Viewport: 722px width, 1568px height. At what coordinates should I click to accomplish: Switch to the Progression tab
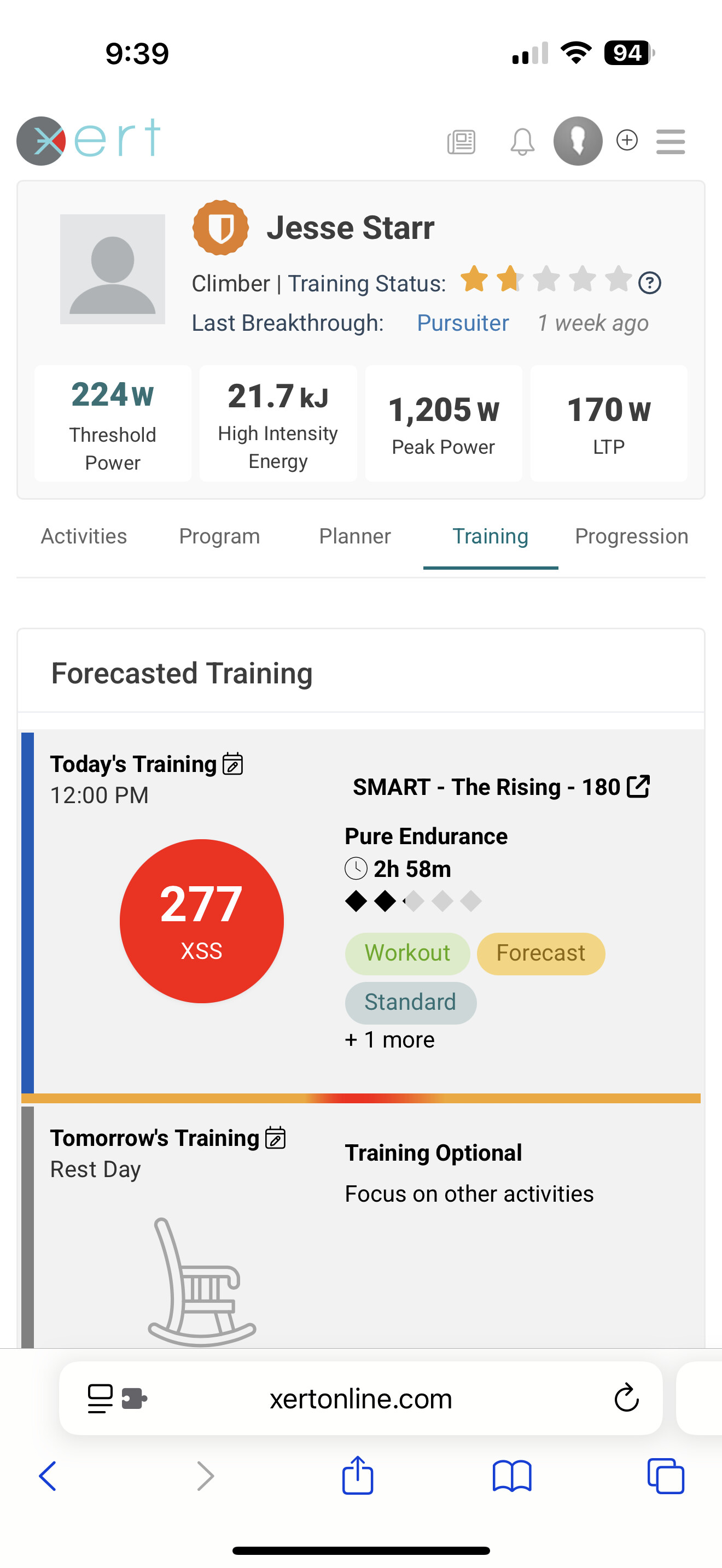point(631,536)
